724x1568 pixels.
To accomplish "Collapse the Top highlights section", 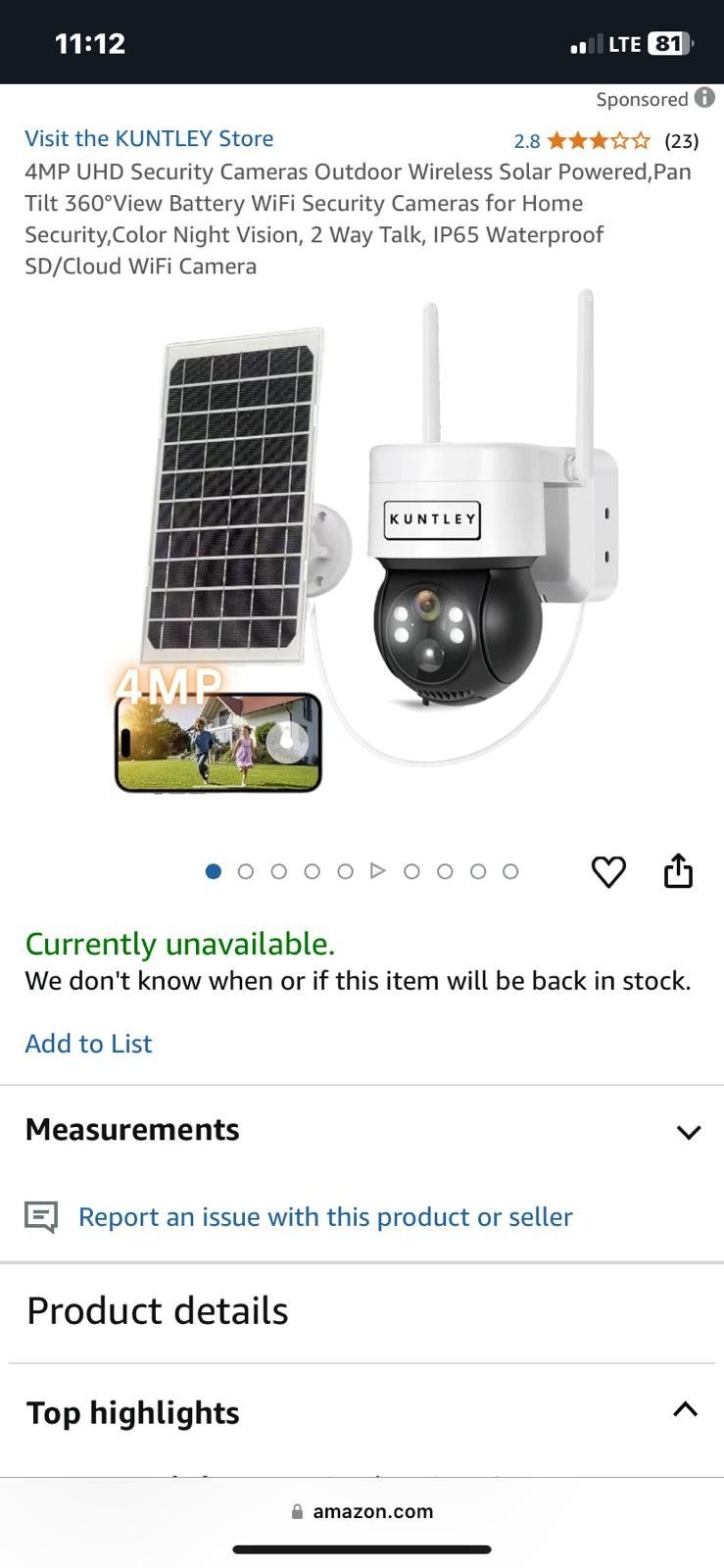I will [684, 1411].
